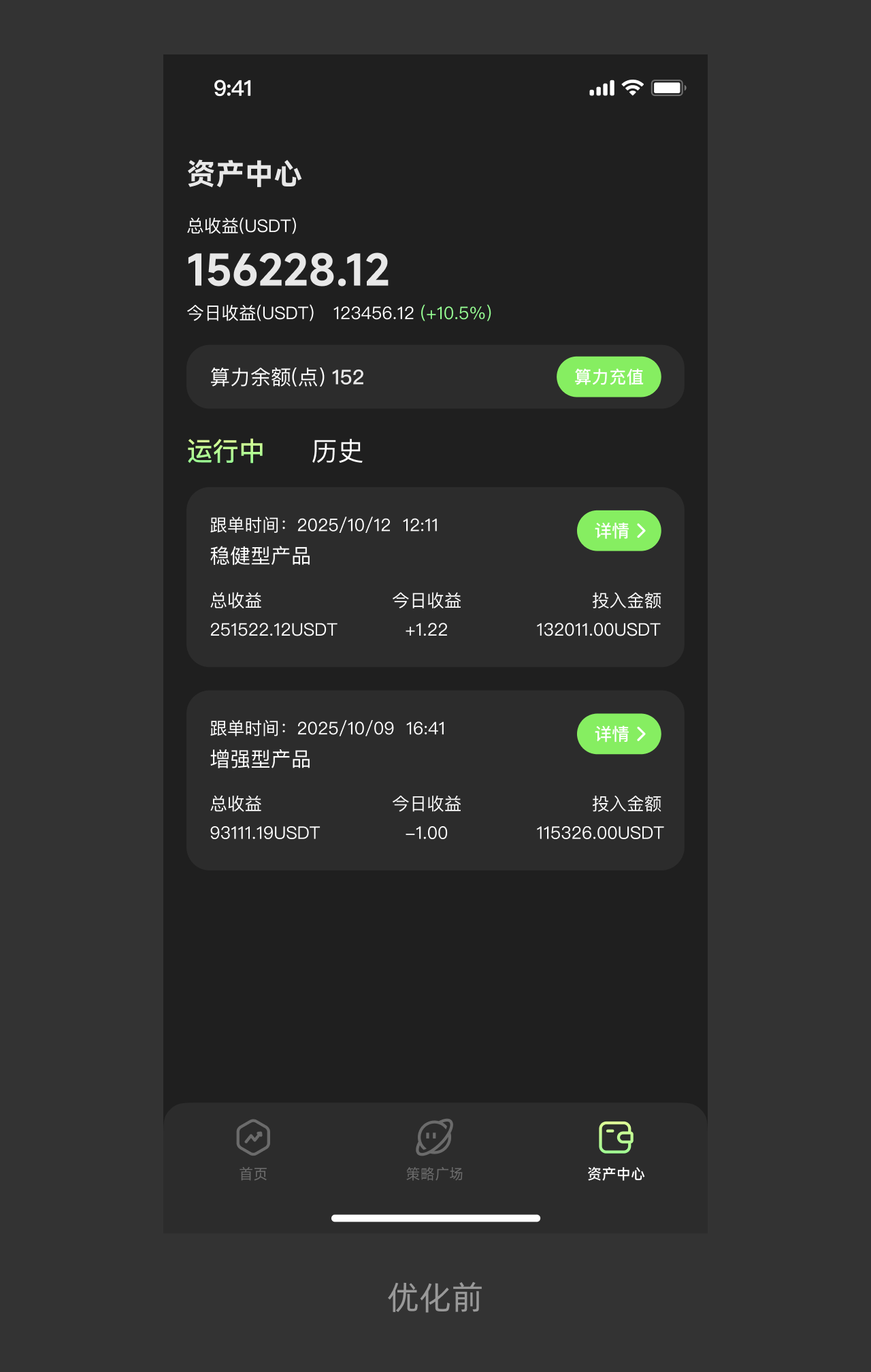Tap the chevron inside the first 详情 button
This screenshot has width=871, height=1372.
642,531
